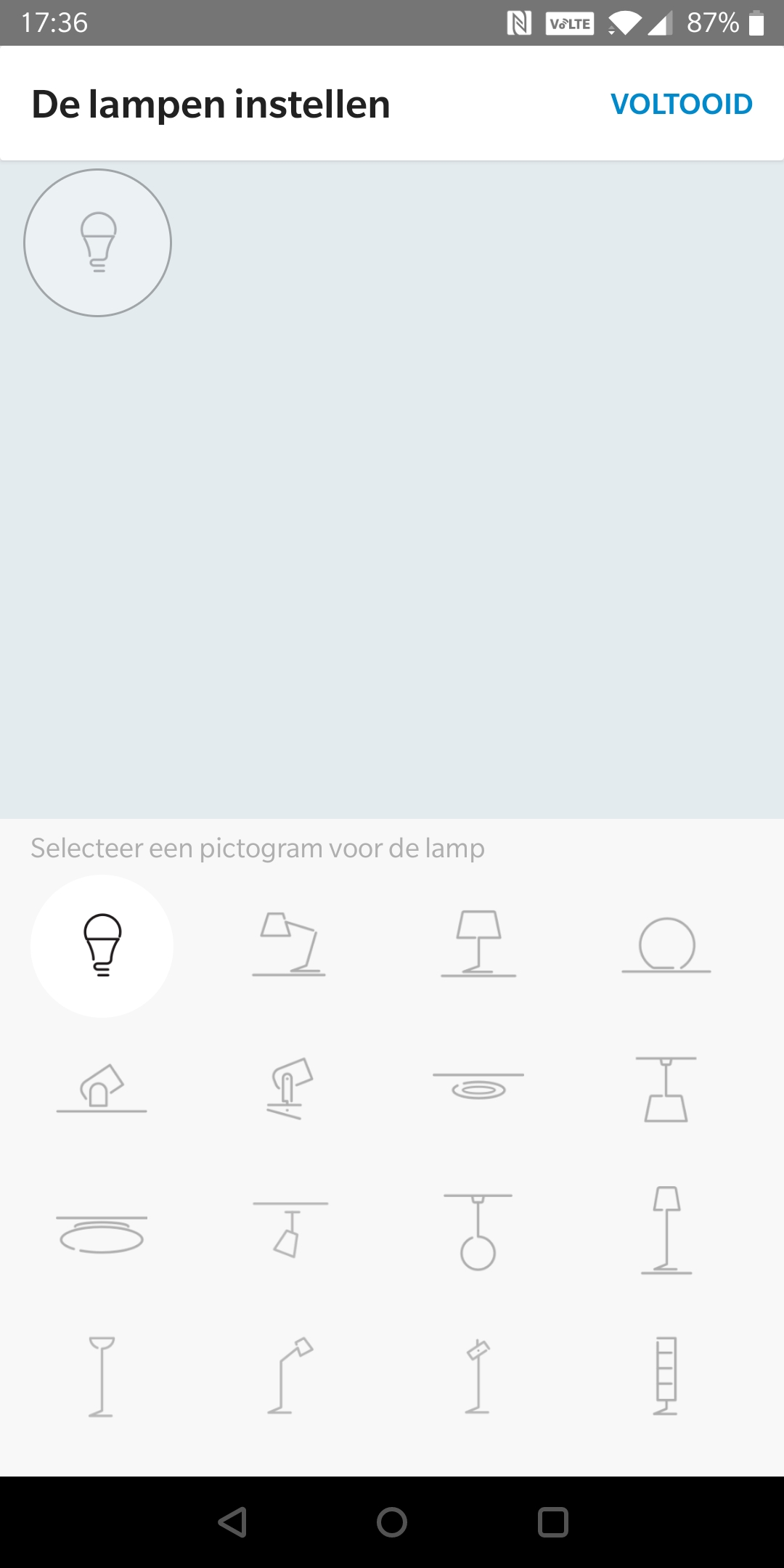The height and width of the screenshot is (1568, 784).
Task: Tap VOLTOOID to finish setup
Action: coord(681,104)
